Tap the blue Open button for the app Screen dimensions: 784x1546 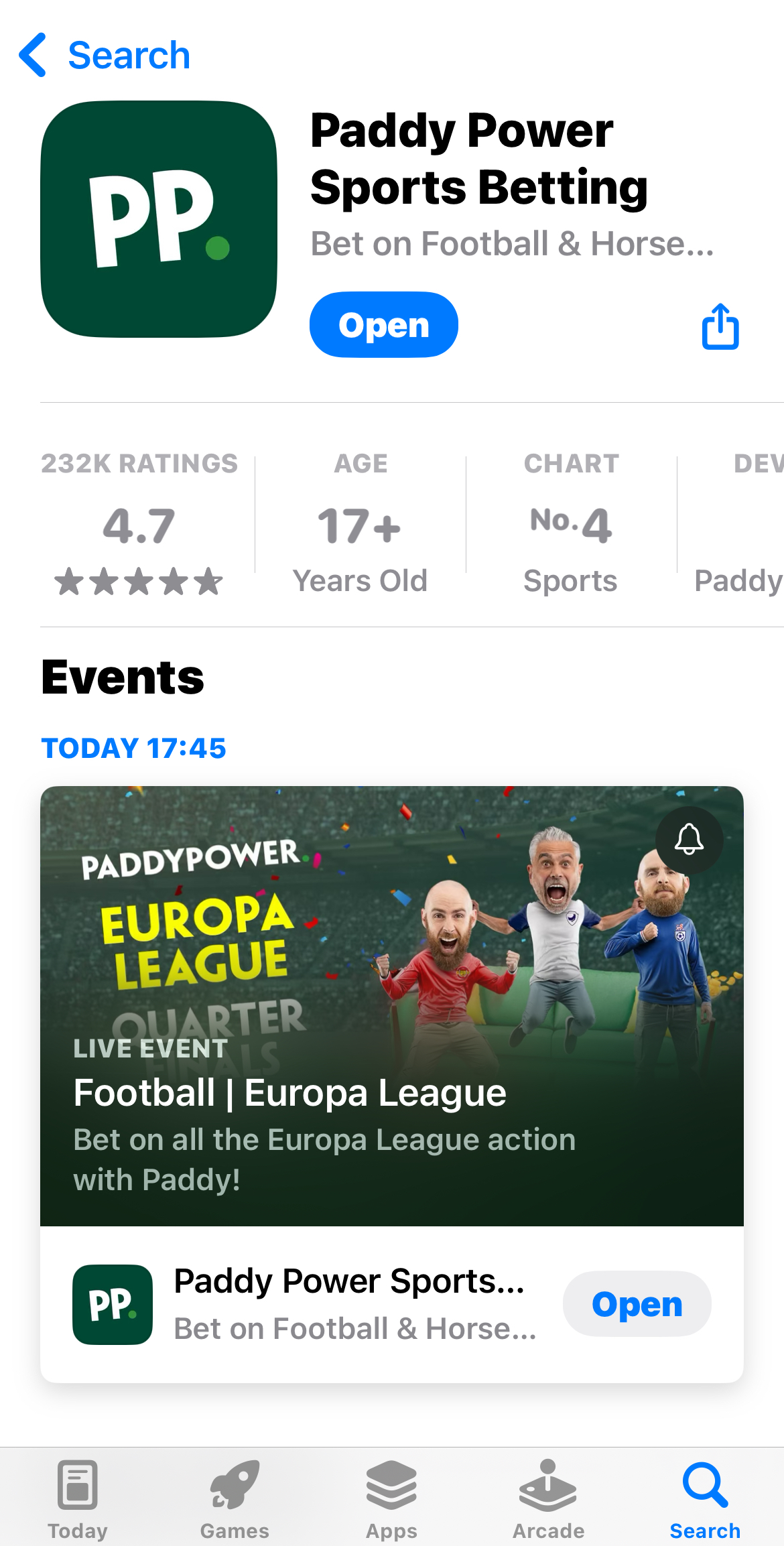383,325
